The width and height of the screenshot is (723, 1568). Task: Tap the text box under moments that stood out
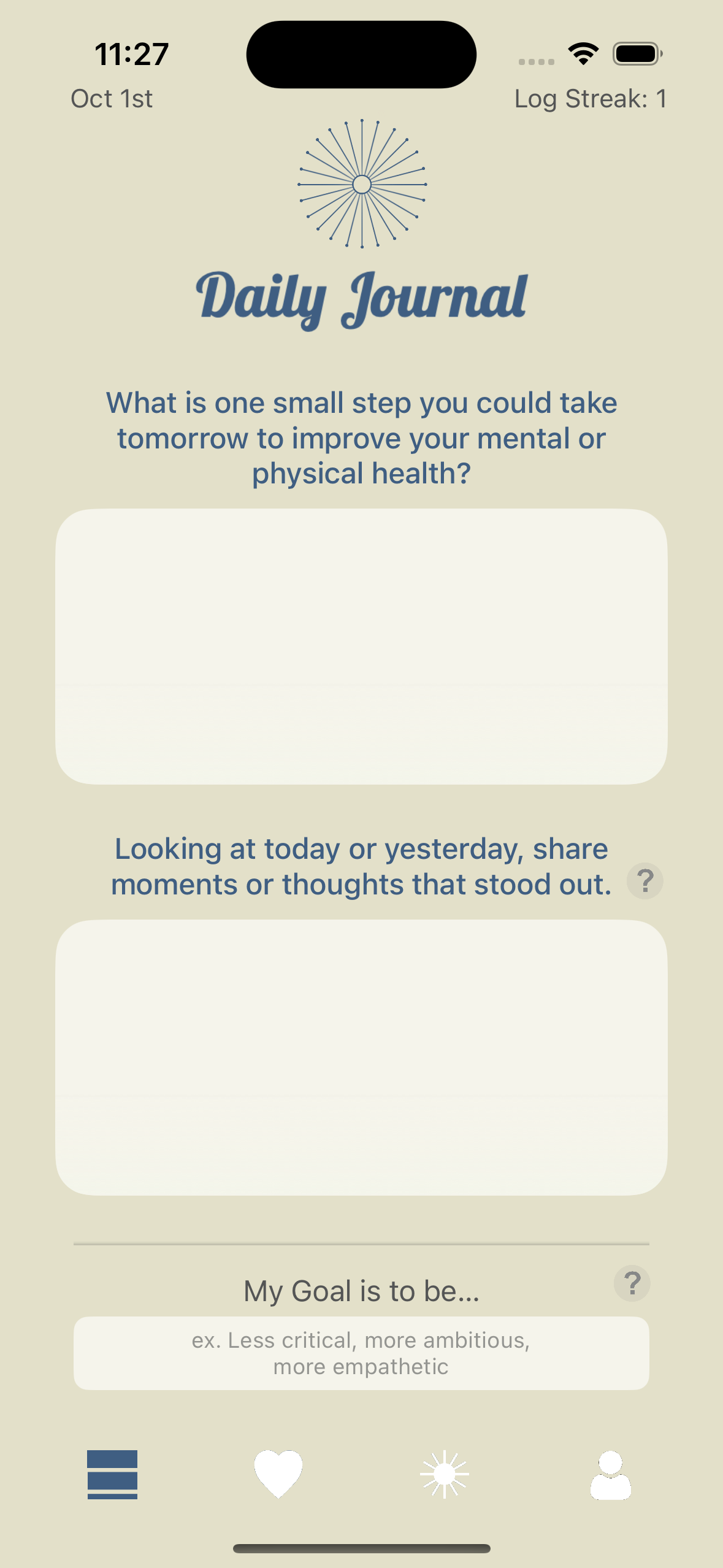click(x=361, y=1057)
